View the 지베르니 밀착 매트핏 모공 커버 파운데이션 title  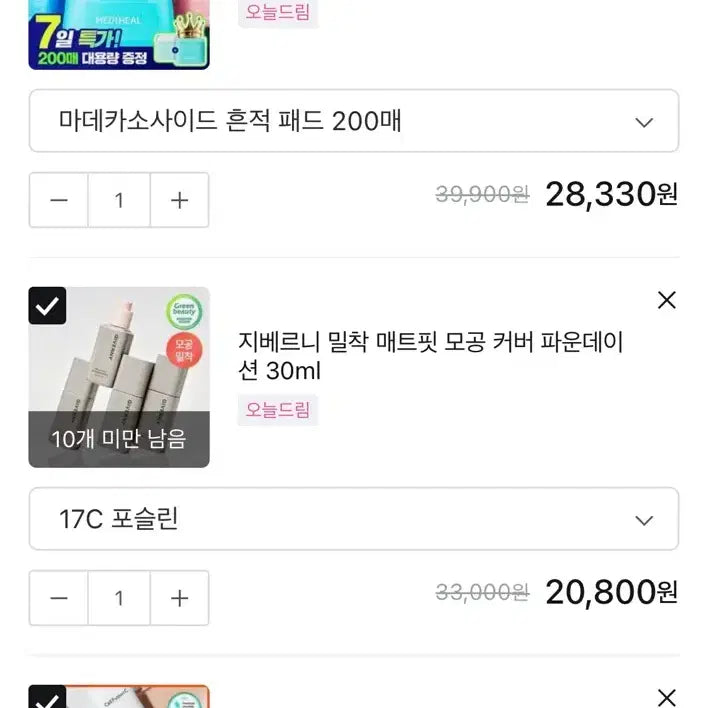431,357
